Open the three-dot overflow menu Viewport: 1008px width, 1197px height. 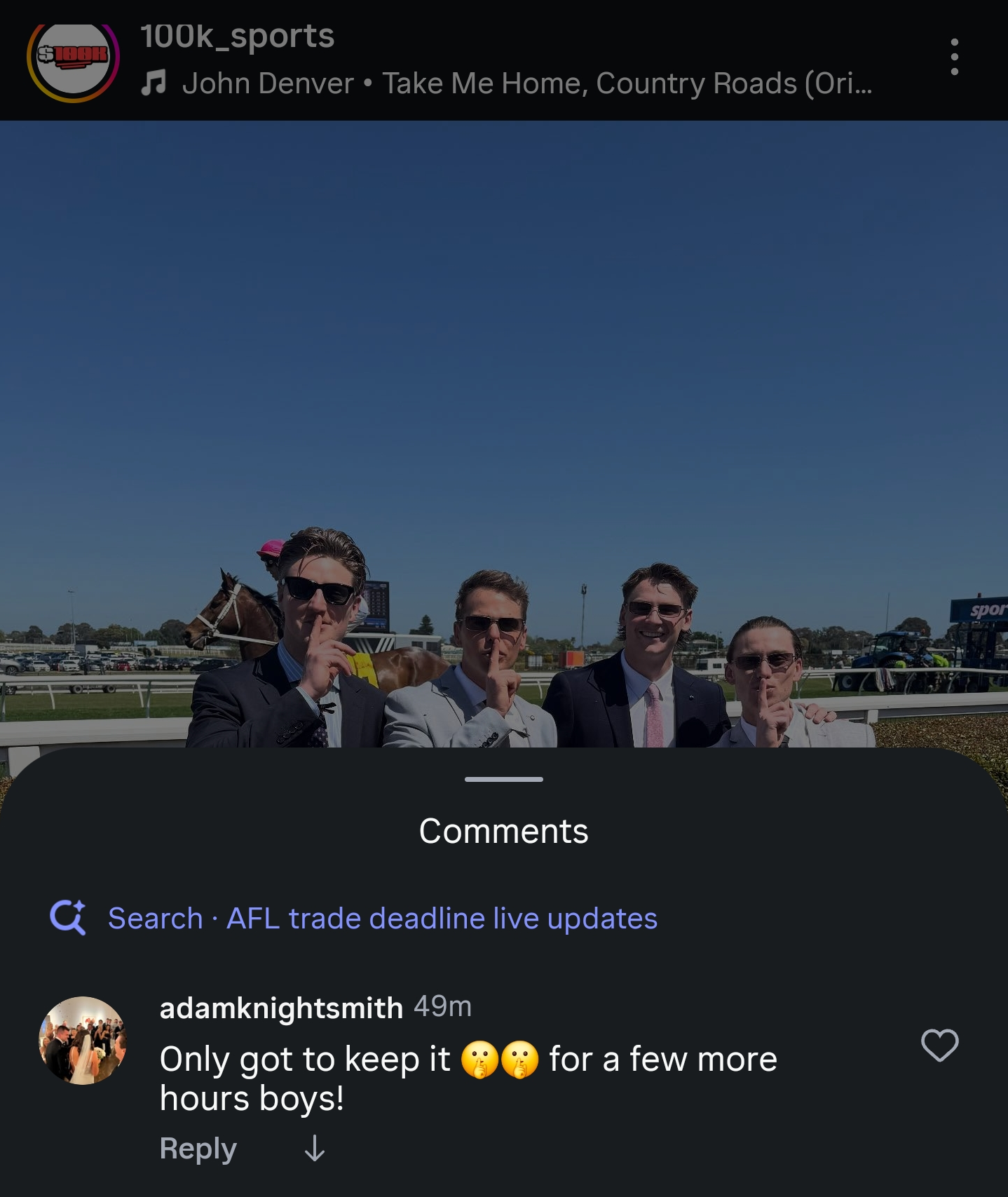pos(954,57)
